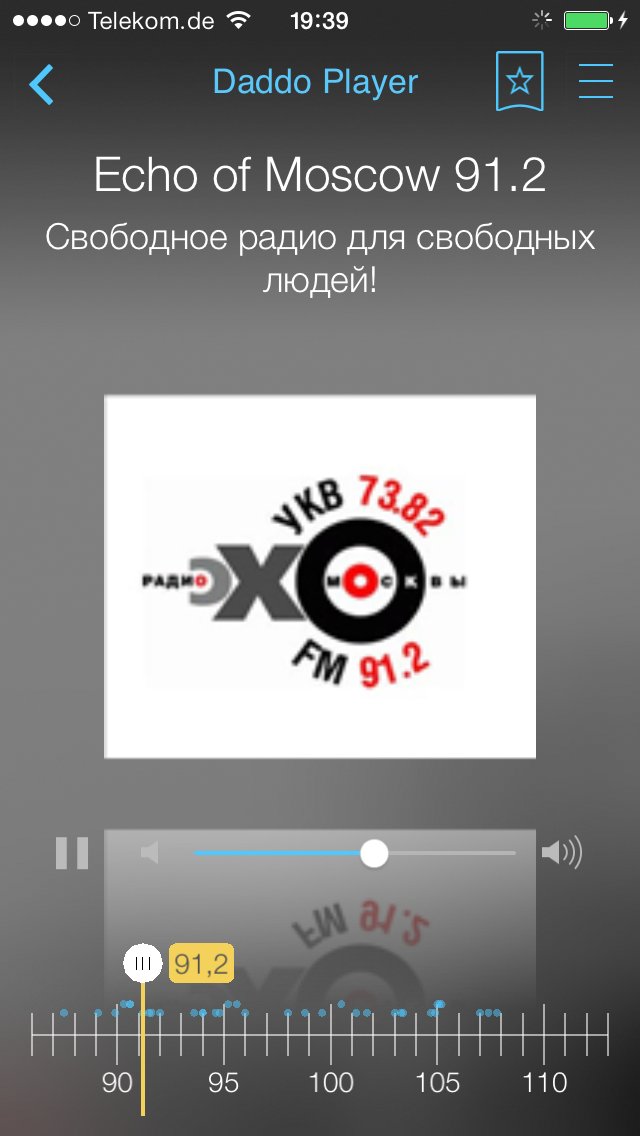Select the station dot at 105 on dial
Screen dimensions: 640x1136
pyautogui.click(x=439, y=1003)
